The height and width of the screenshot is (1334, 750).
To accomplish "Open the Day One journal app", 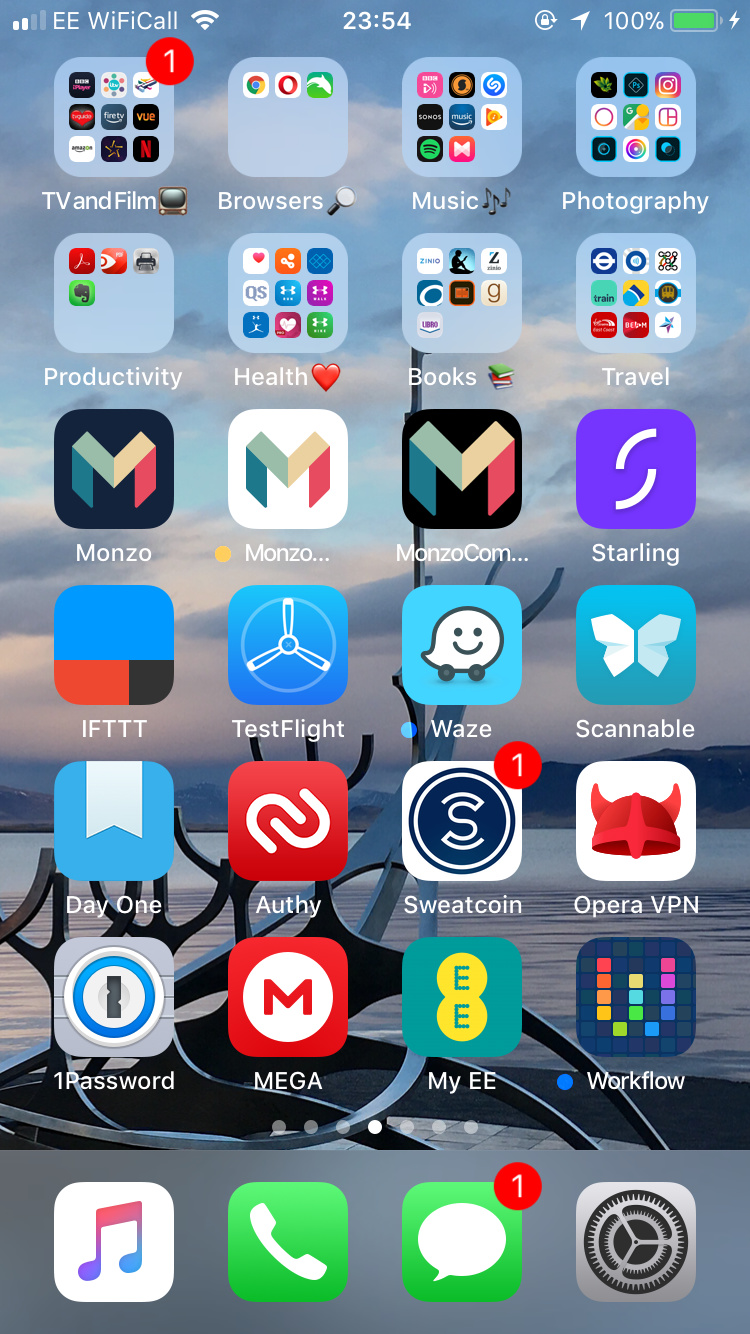I will (x=114, y=821).
